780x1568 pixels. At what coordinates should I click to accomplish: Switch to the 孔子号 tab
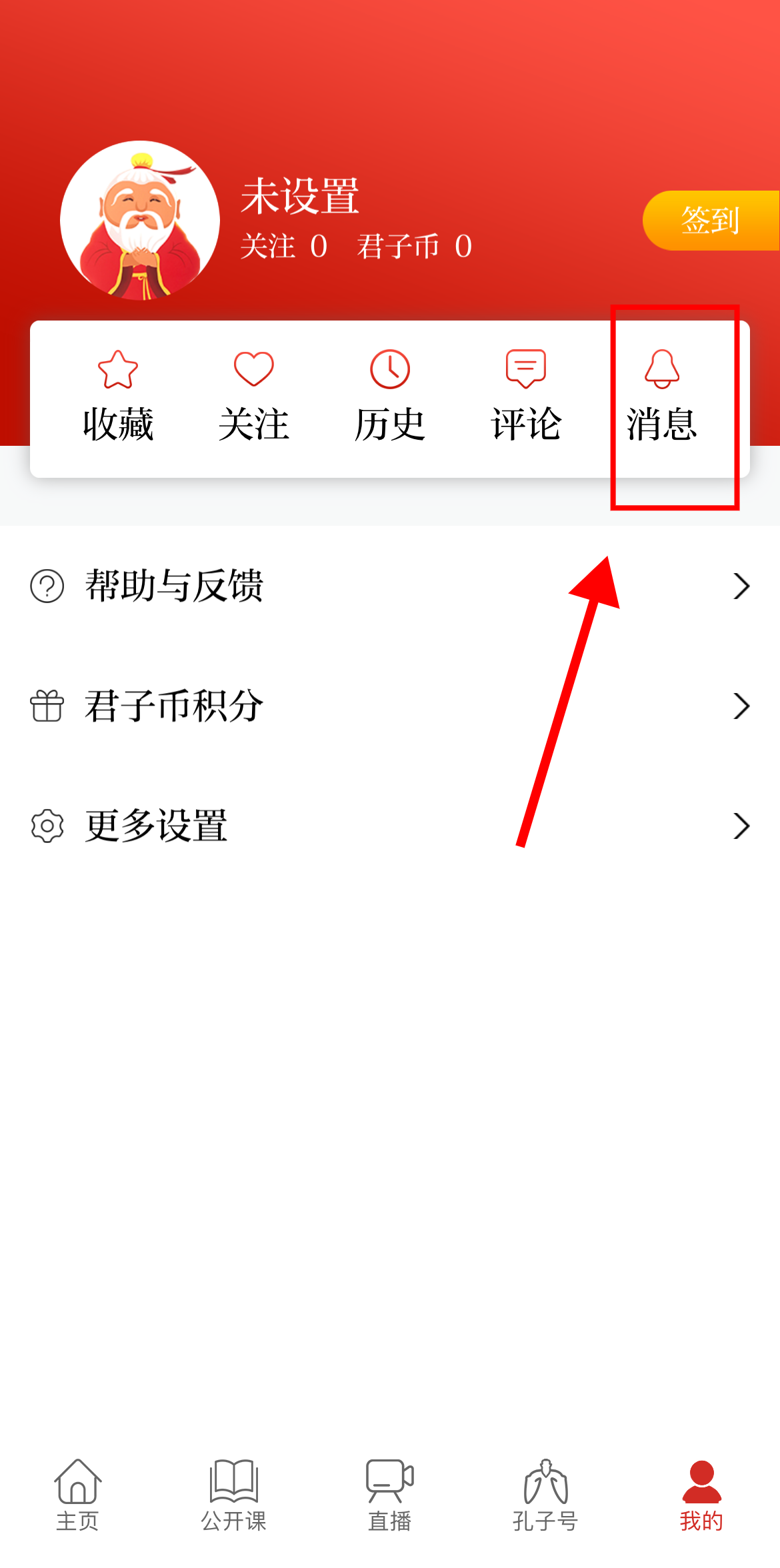pyautogui.click(x=546, y=1495)
